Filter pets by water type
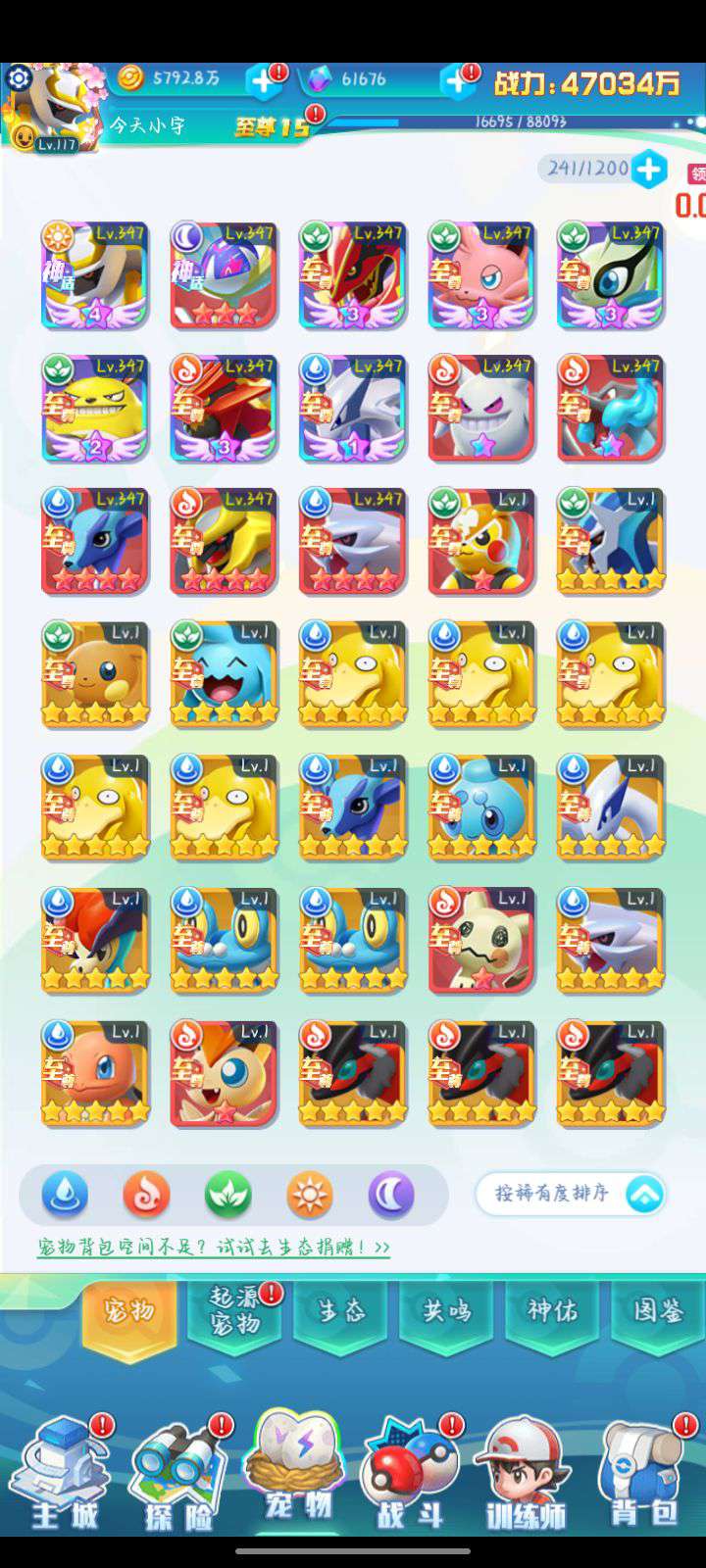This screenshot has height=1568, width=706. pyautogui.click(x=65, y=1196)
